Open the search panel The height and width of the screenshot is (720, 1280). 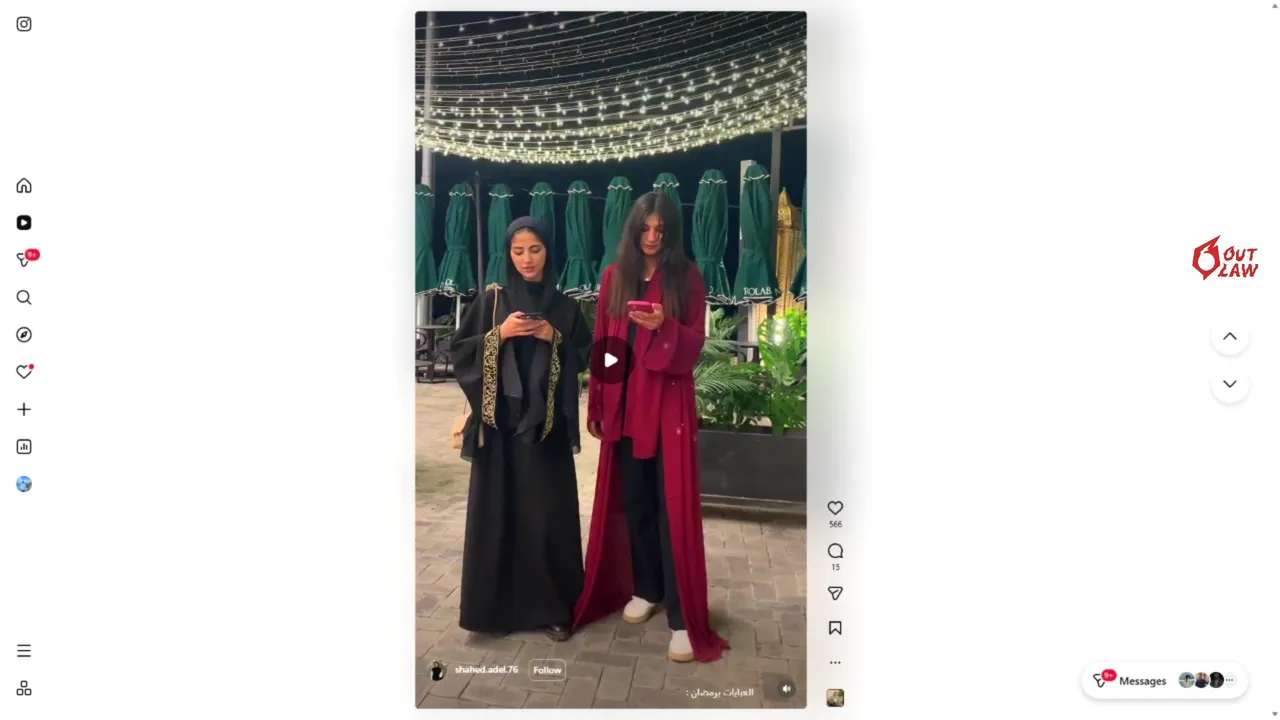point(24,297)
